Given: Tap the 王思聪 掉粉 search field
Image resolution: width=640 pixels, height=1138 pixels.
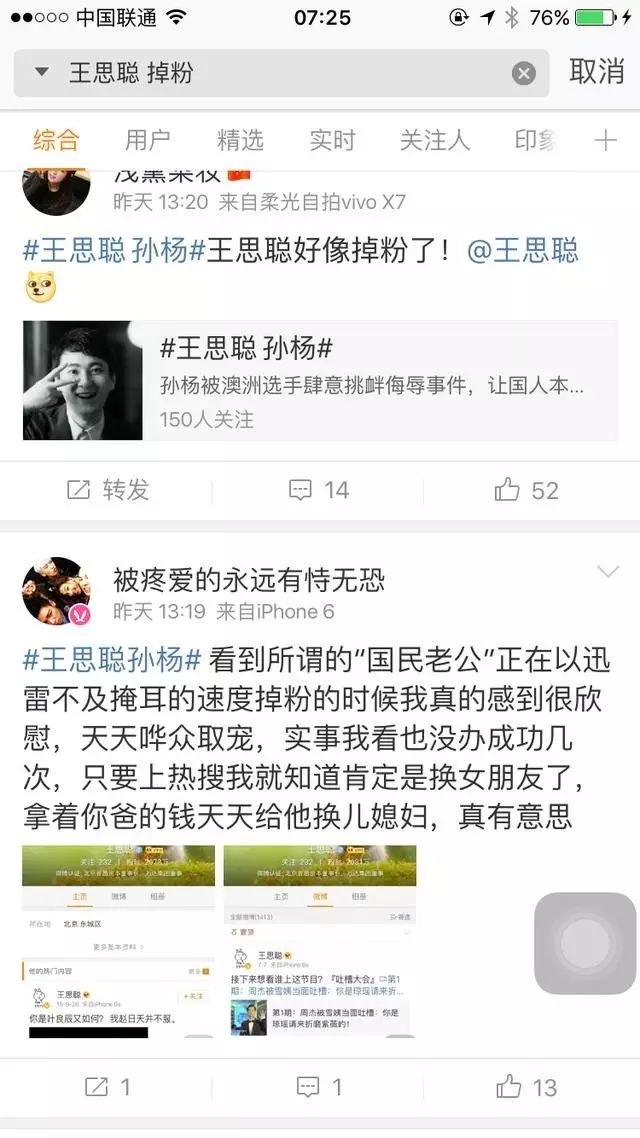Looking at the screenshot, I should pos(280,73).
